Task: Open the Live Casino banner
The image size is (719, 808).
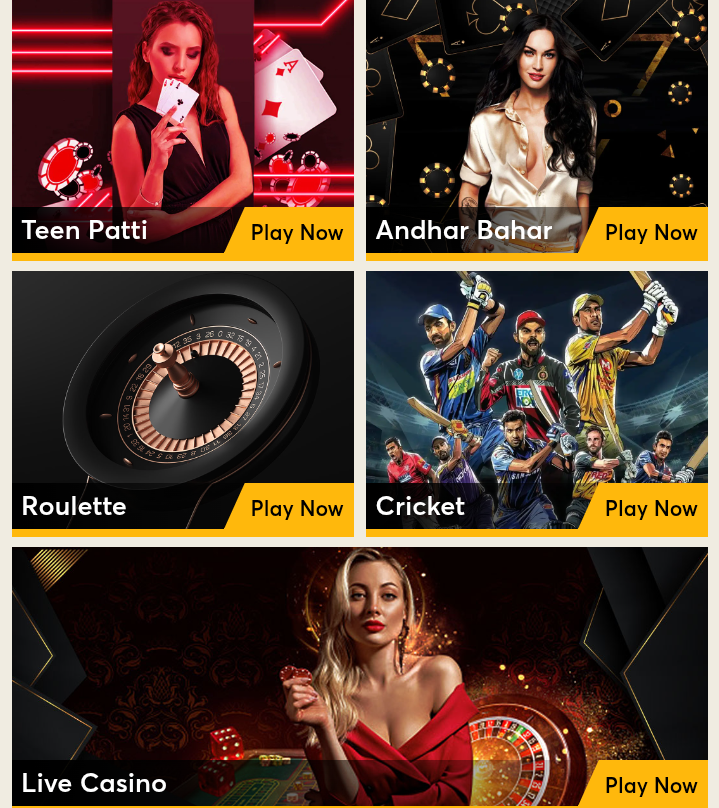Action: pyautogui.click(x=359, y=660)
